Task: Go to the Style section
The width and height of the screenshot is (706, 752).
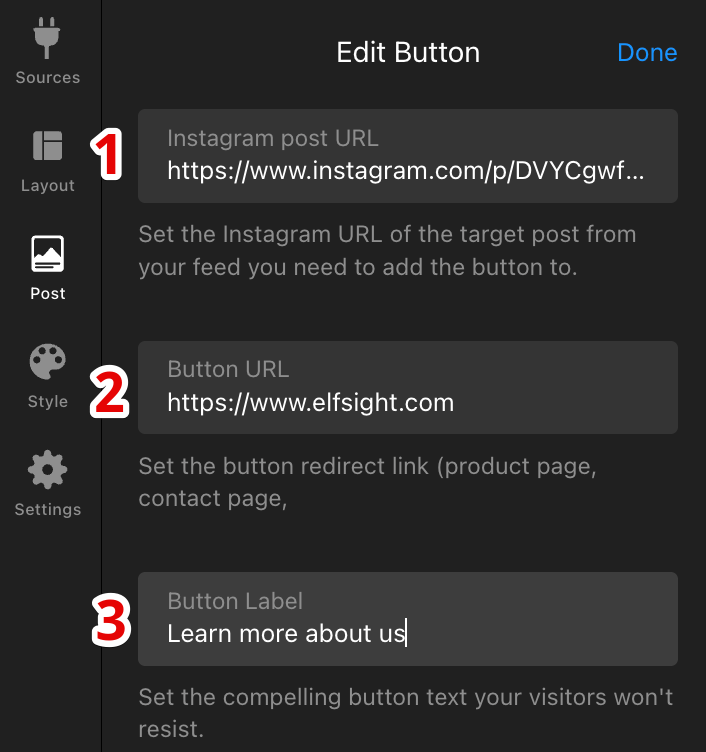Action: click(x=47, y=376)
